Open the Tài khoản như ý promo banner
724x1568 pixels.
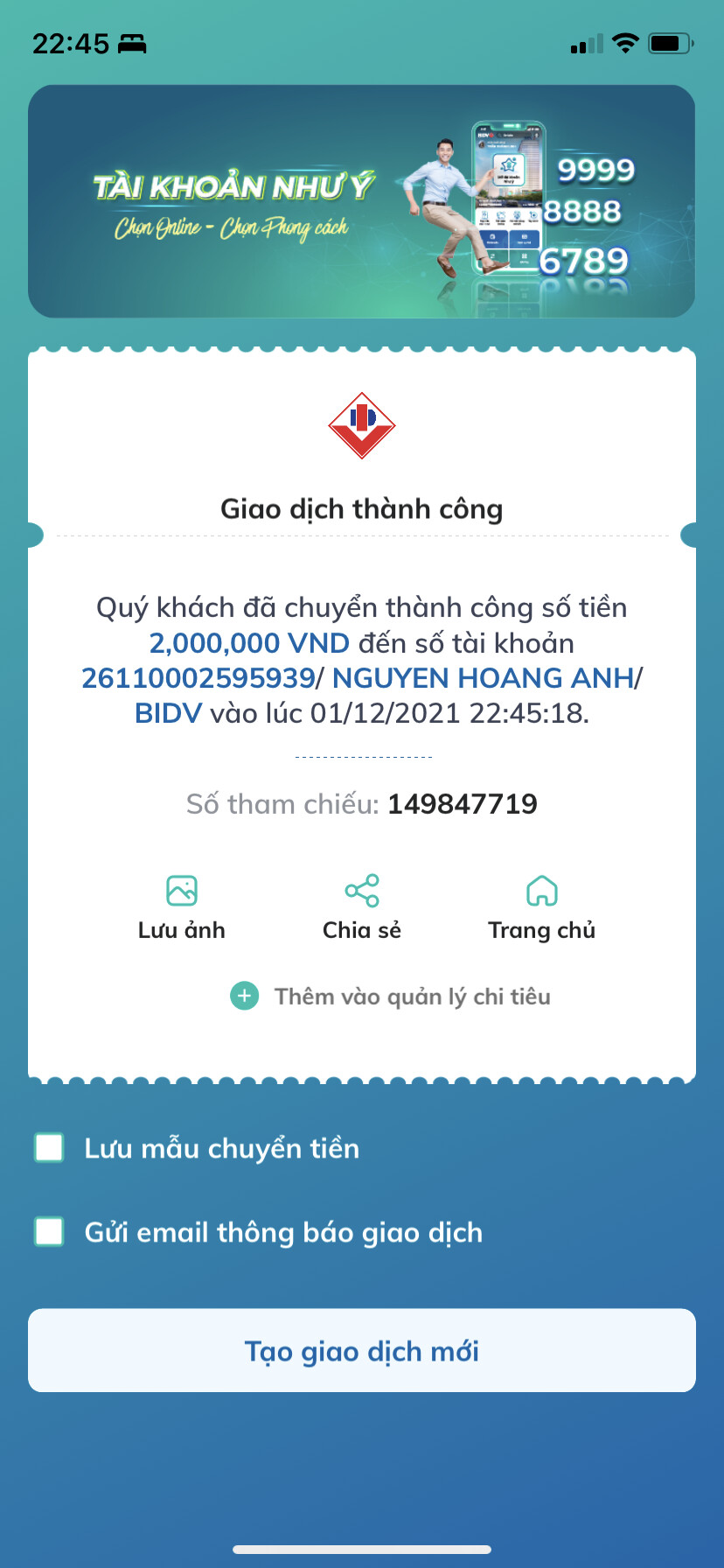(x=361, y=201)
